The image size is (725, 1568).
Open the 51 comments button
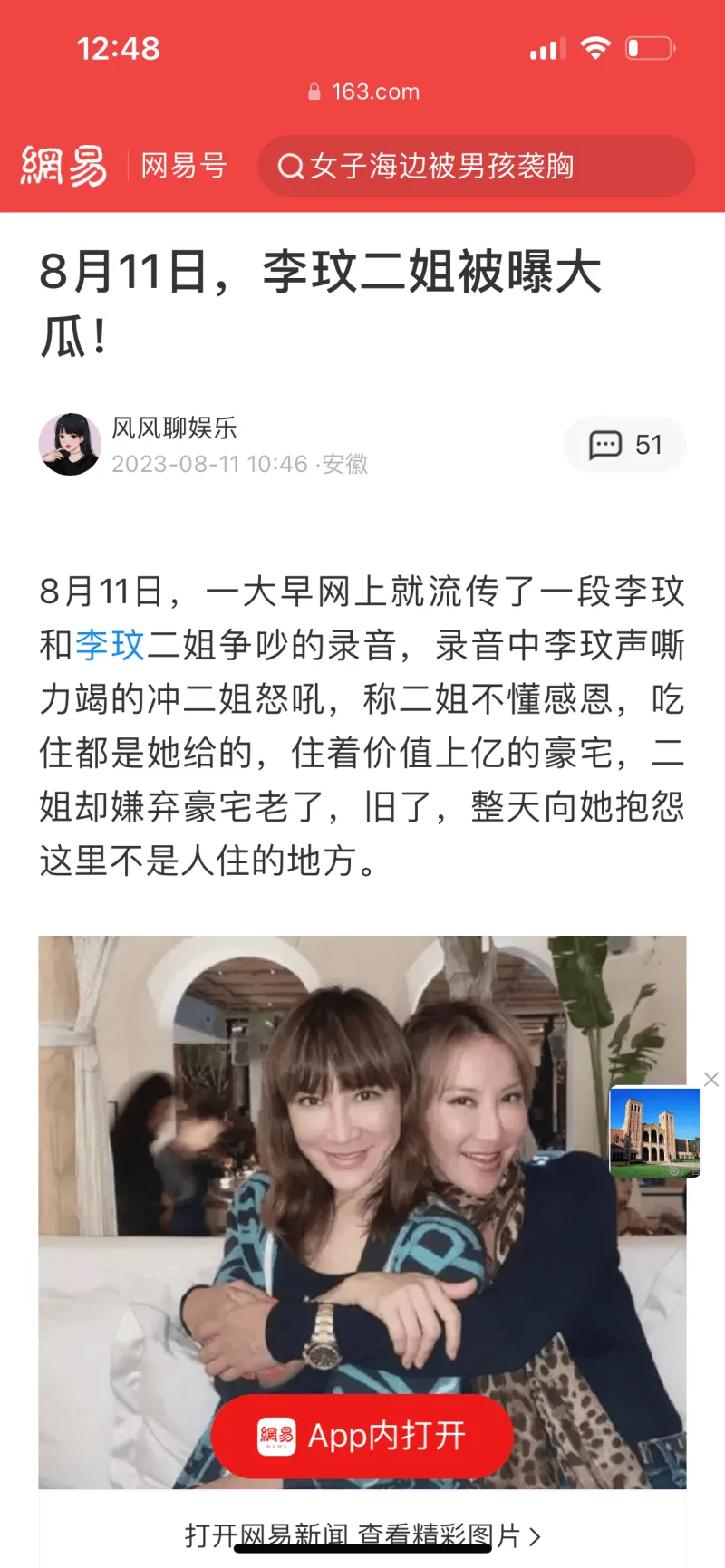click(x=624, y=445)
